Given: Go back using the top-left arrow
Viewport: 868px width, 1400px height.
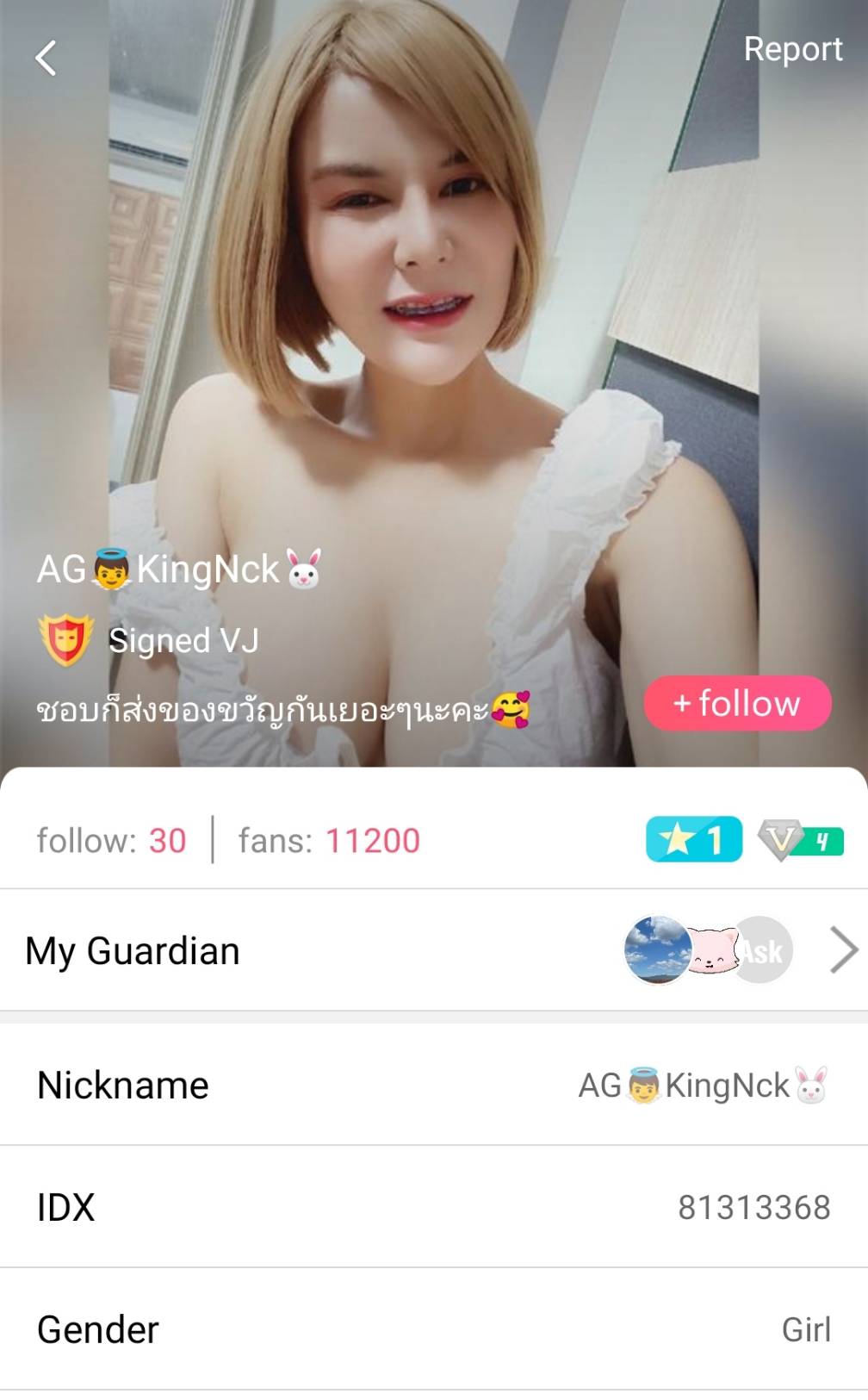Looking at the screenshot, I should point(46,59).
